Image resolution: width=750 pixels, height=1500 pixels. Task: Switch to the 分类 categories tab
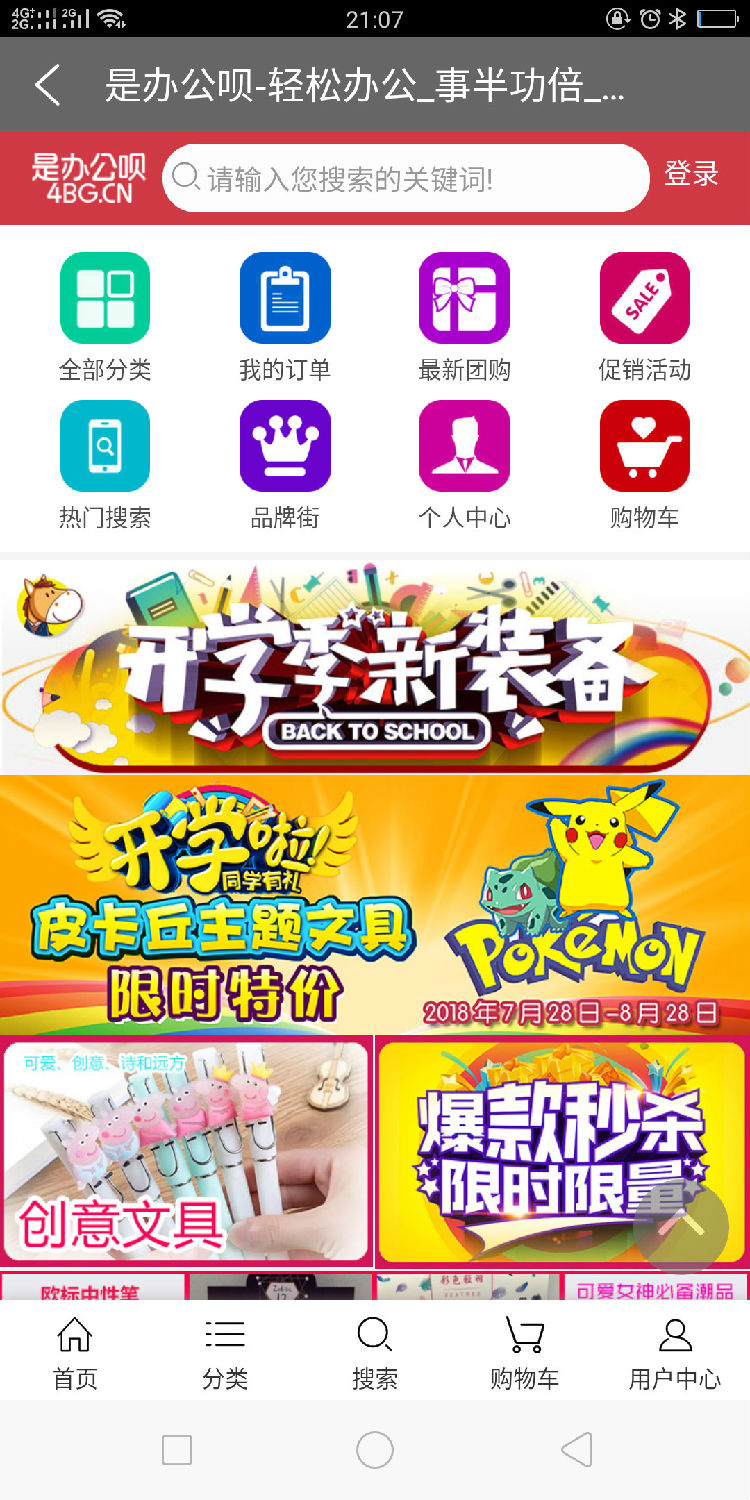pos(225,1352)
